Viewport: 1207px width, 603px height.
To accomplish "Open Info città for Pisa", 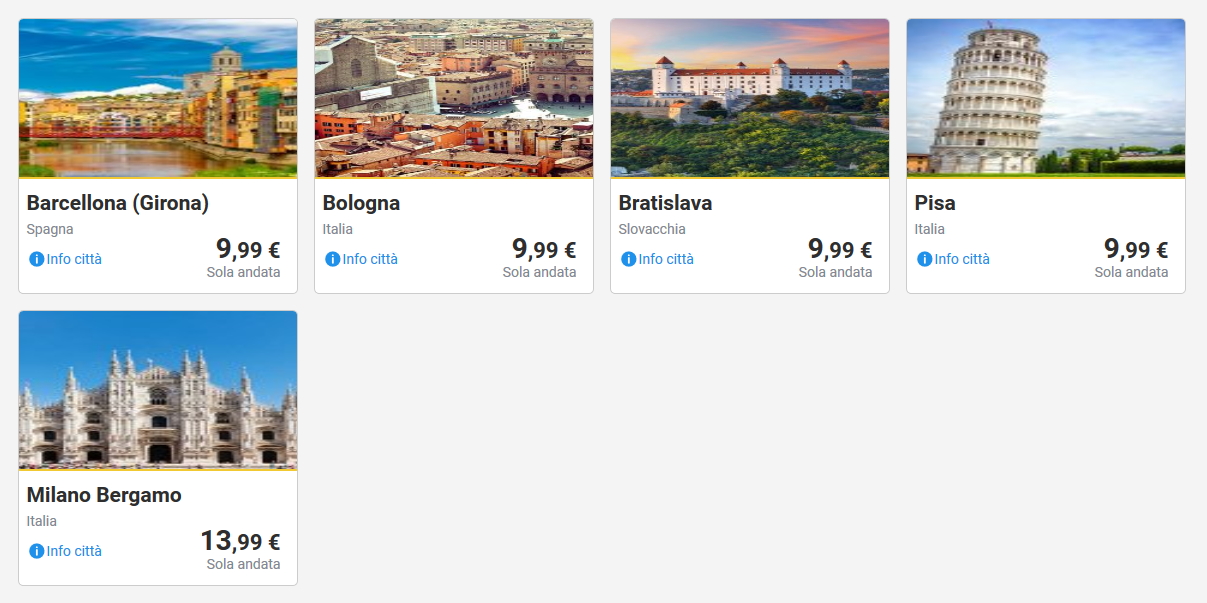I will [x=954, y=259].
